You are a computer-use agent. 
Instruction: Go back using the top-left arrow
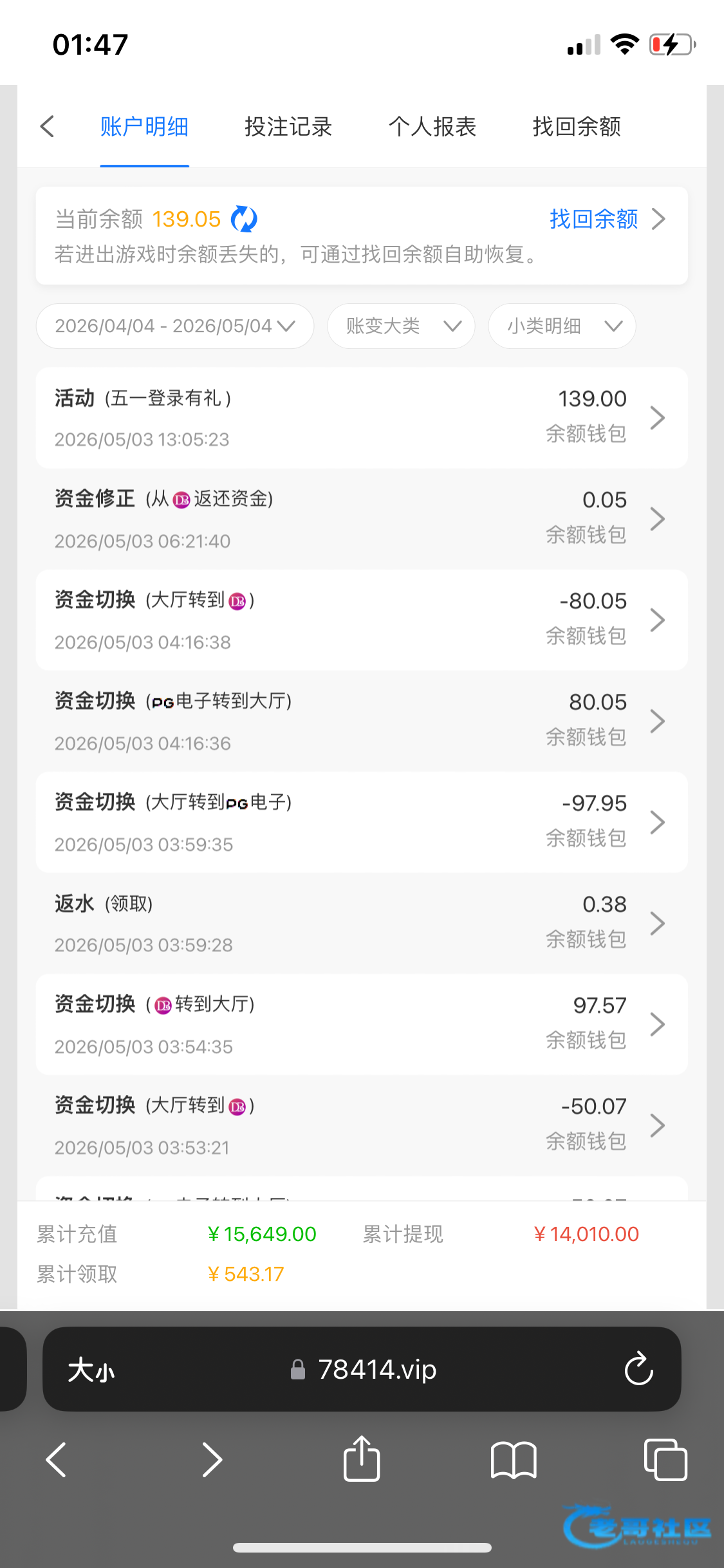[47, 126]
